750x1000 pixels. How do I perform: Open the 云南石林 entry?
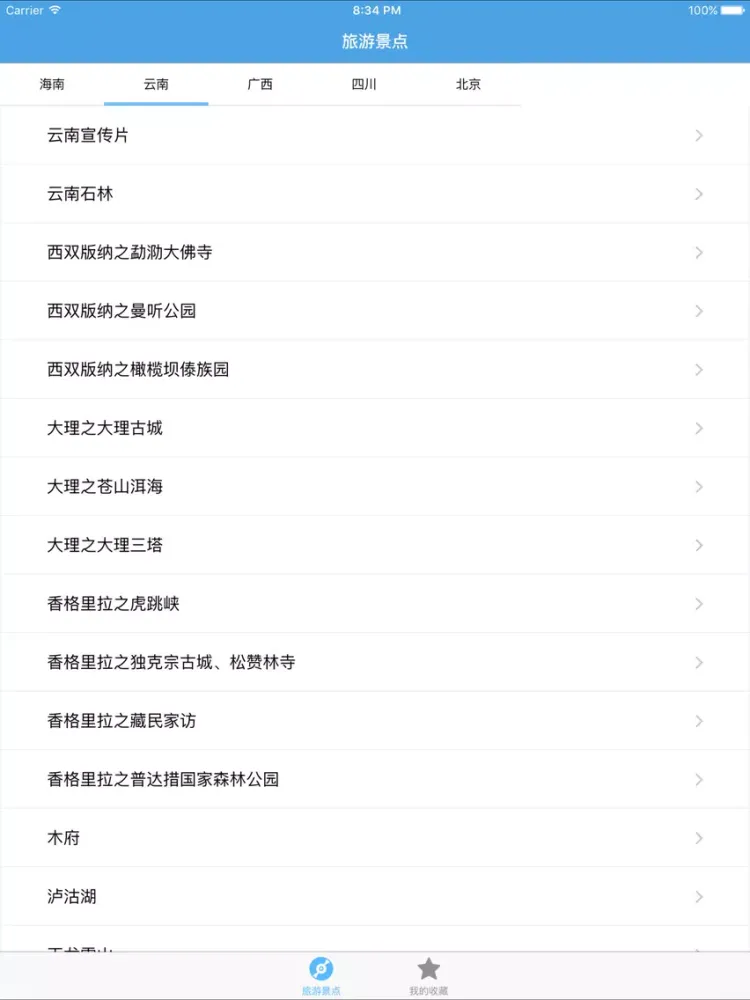coord(375,194)
